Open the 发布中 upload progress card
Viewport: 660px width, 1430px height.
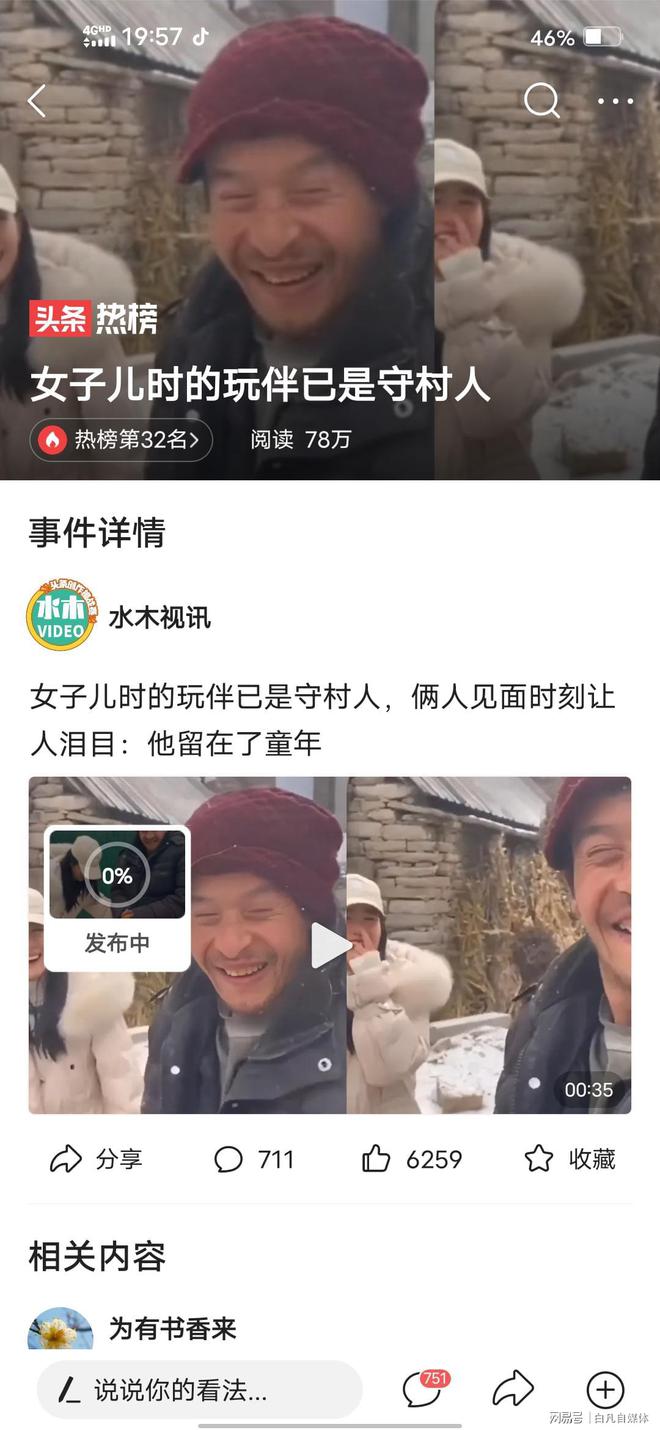click(117, 898)
